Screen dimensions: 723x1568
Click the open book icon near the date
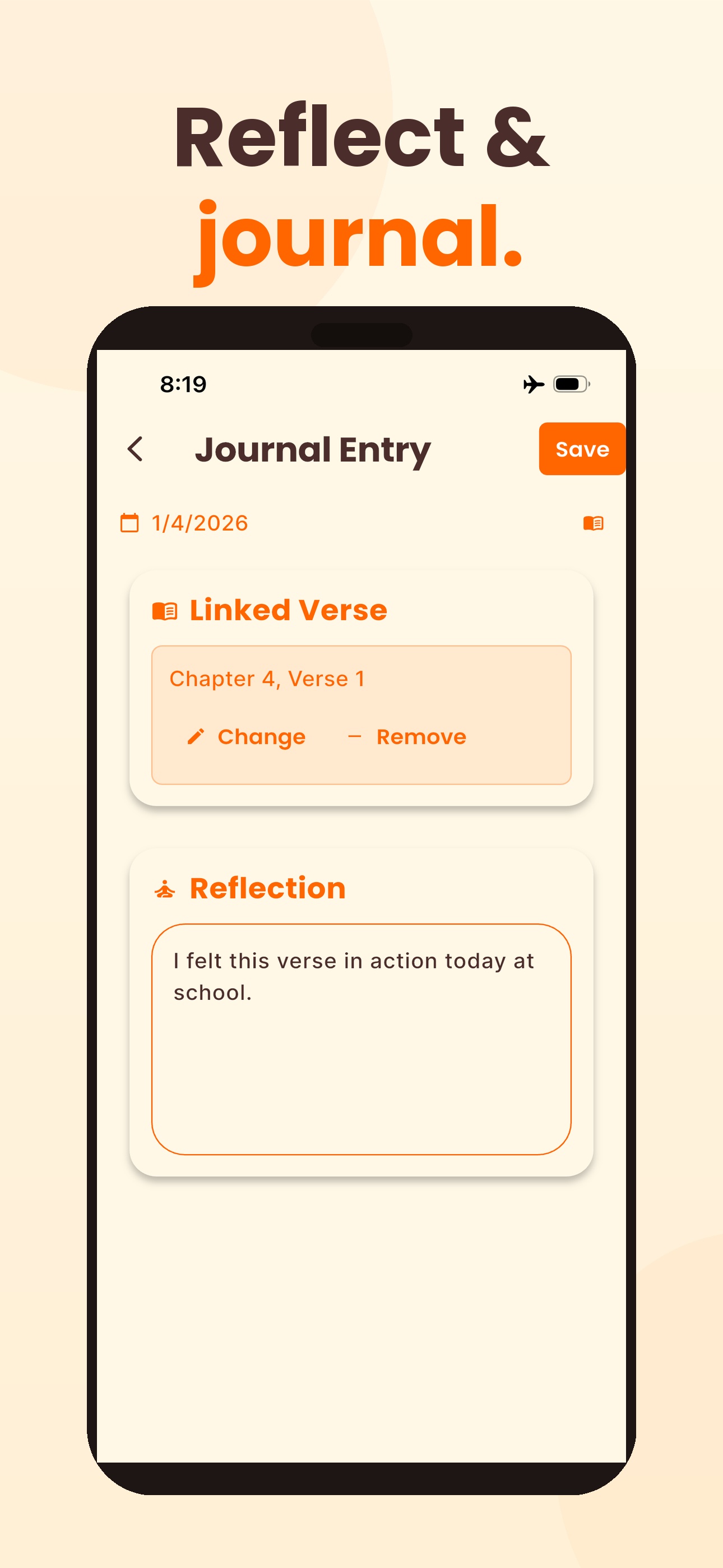click(594, 522)
